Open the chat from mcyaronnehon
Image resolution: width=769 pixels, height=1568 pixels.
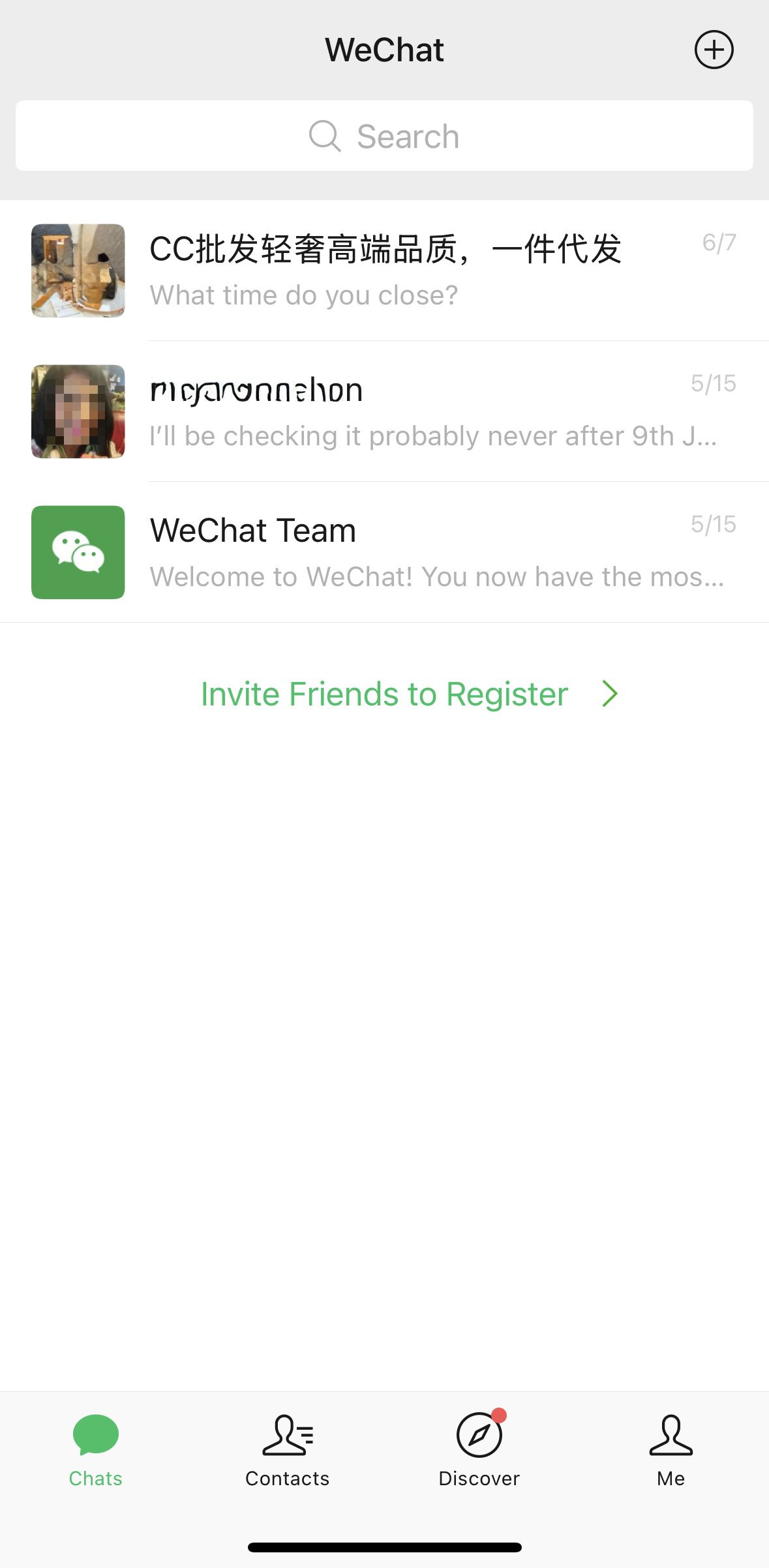point(384,411)
